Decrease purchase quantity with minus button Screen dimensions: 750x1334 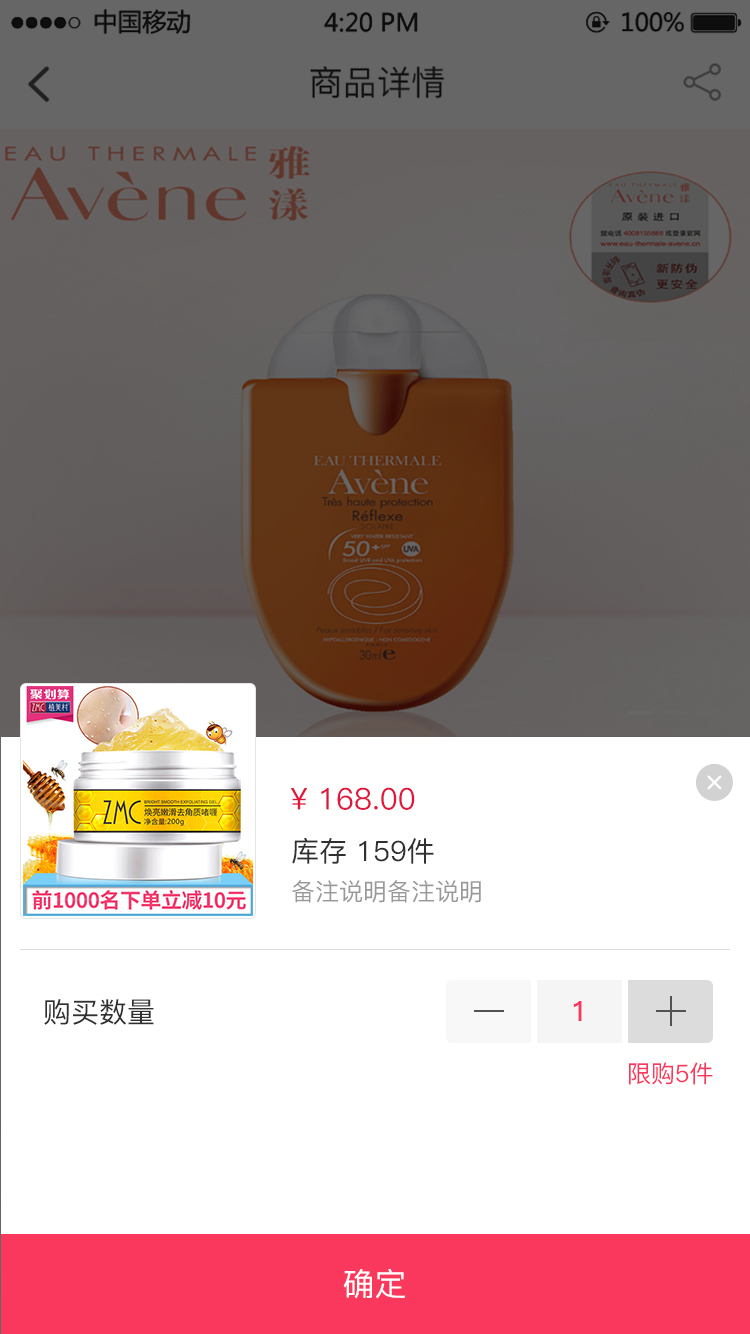pyautogui.click(x=488, y=1011)
